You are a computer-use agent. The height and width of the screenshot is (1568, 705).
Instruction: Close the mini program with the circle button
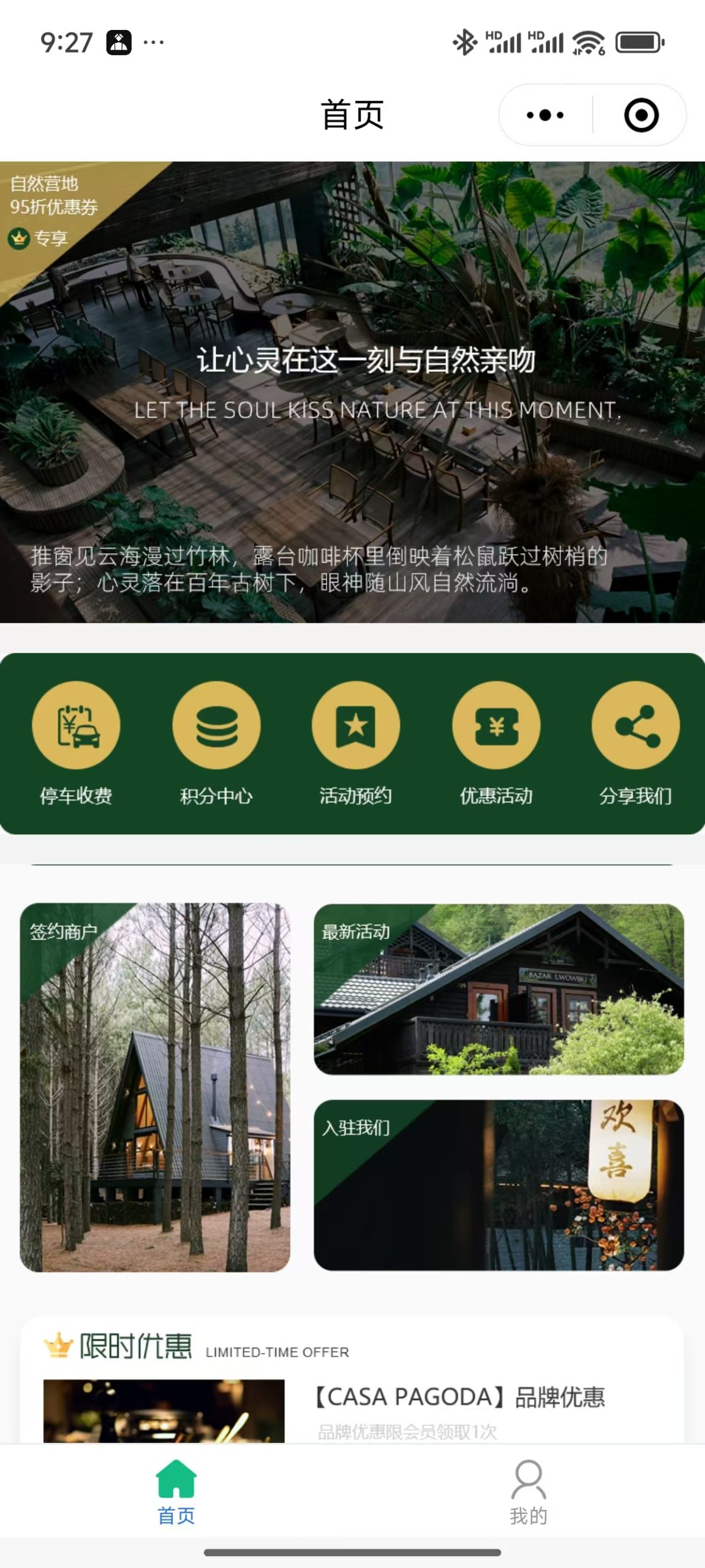[x=641, y=115]
